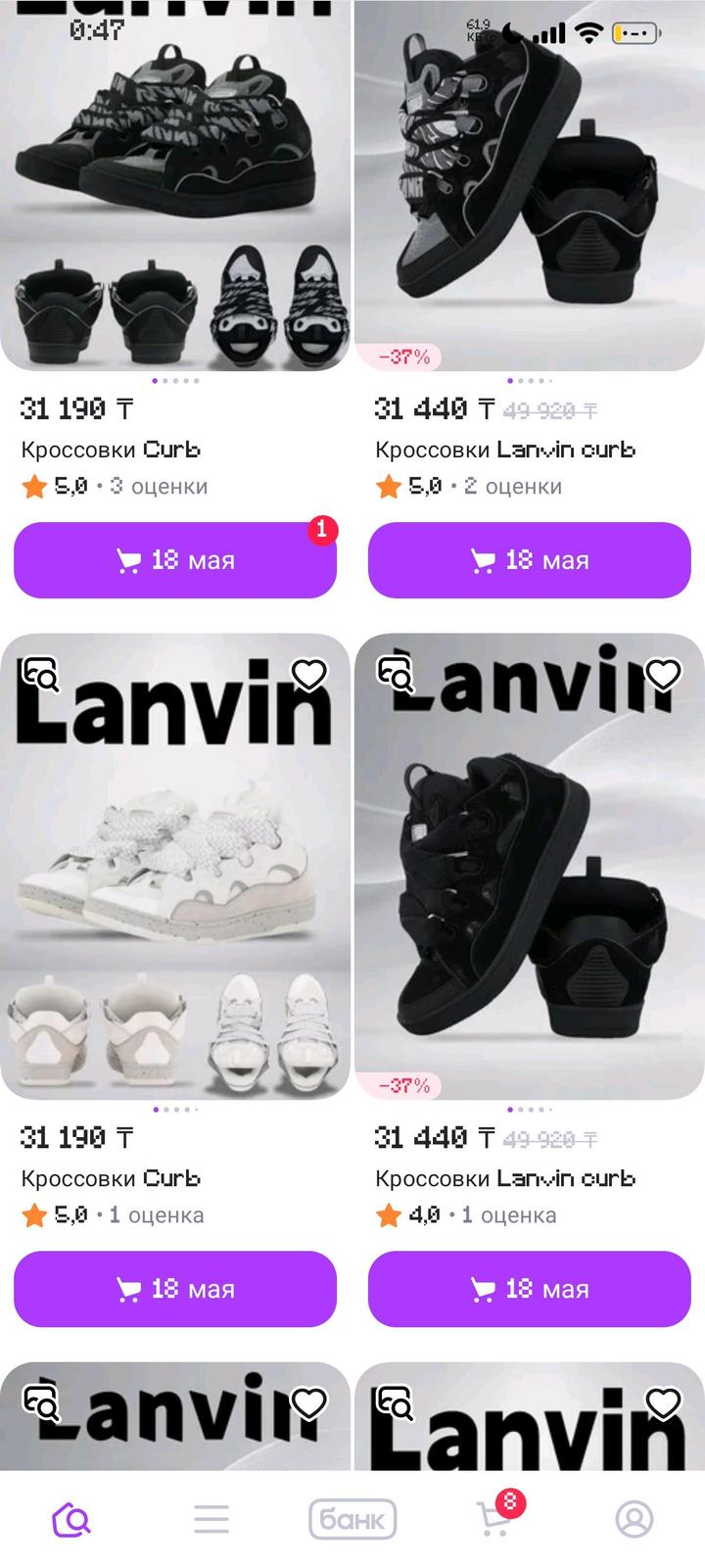
Task: Search similar products for the 4,0-rated Lanvin curb
Action: click(x=396, y=675)
